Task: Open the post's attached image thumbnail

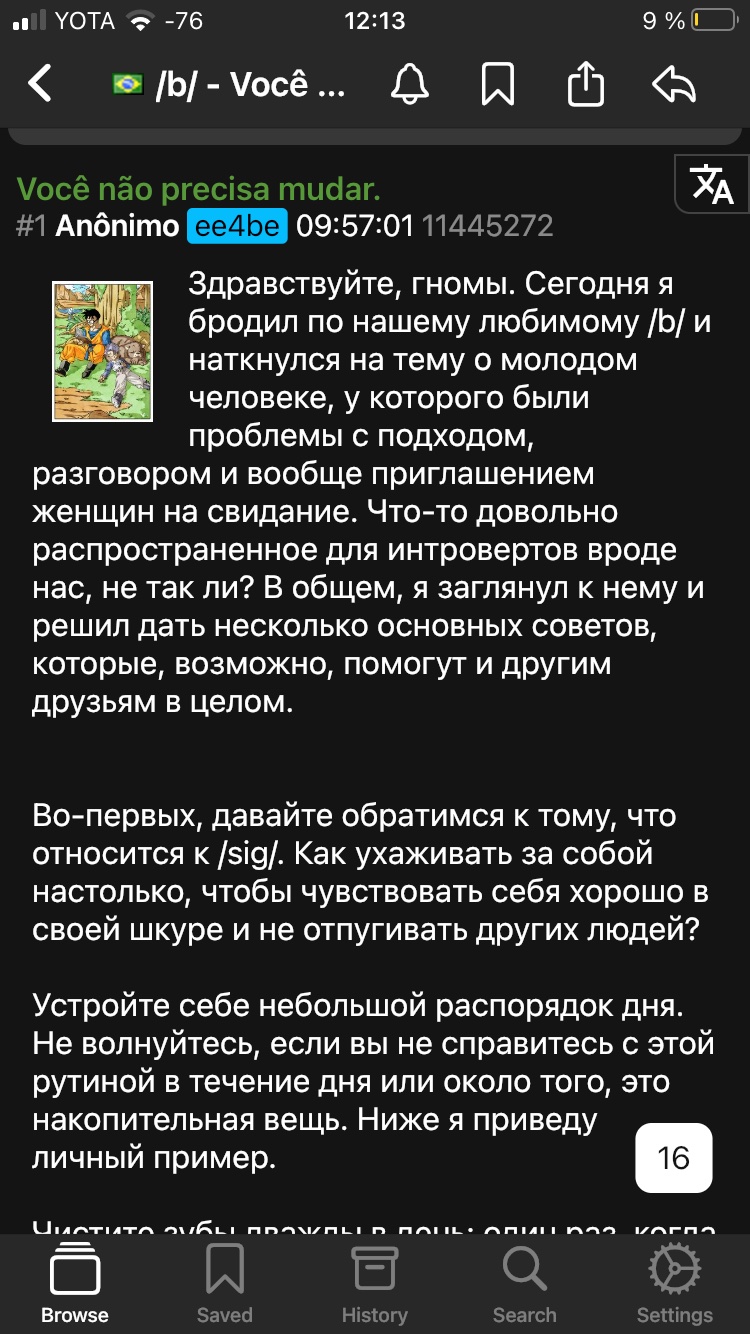Action: 102,351
